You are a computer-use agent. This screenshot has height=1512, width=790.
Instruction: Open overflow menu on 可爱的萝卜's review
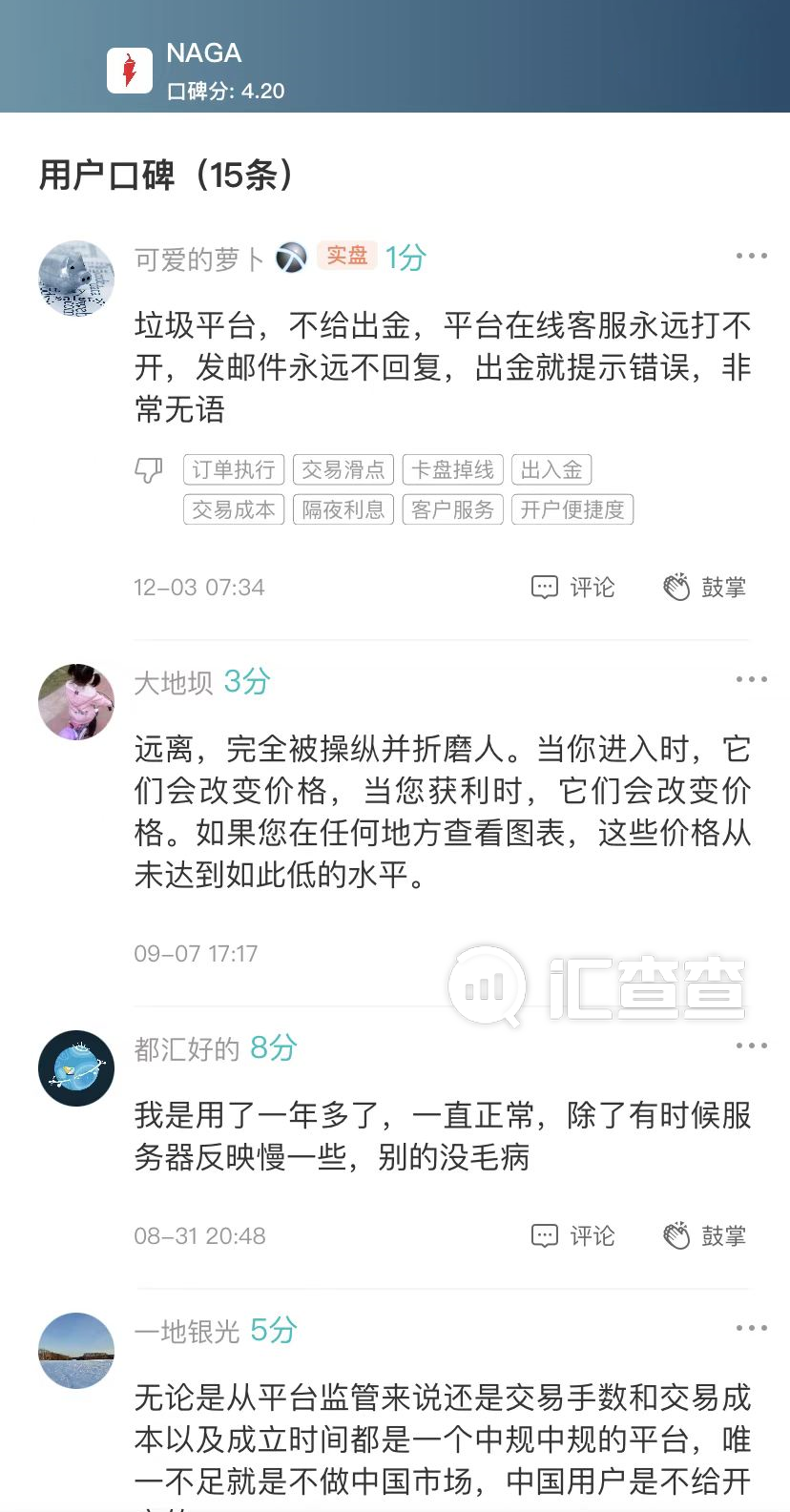751,256
